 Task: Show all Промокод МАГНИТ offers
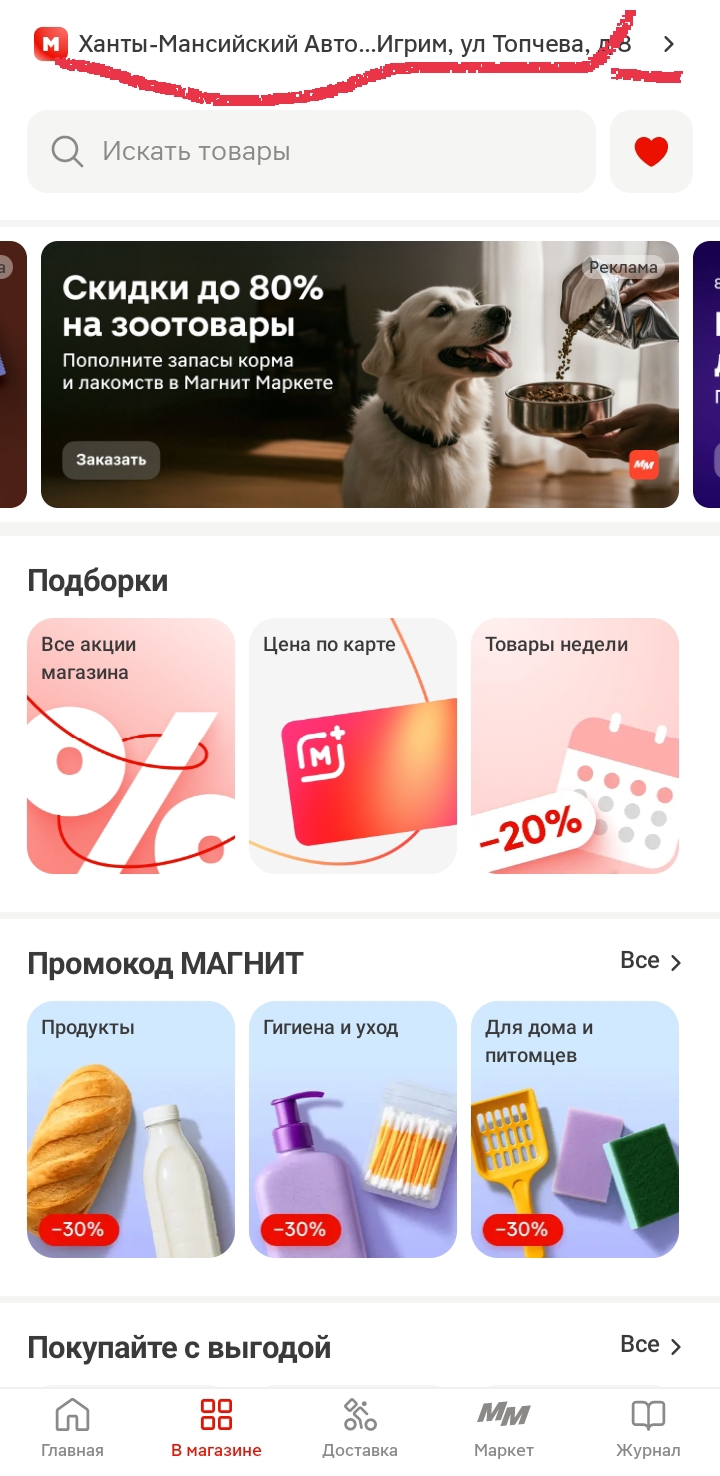click(x=651, y=962)
